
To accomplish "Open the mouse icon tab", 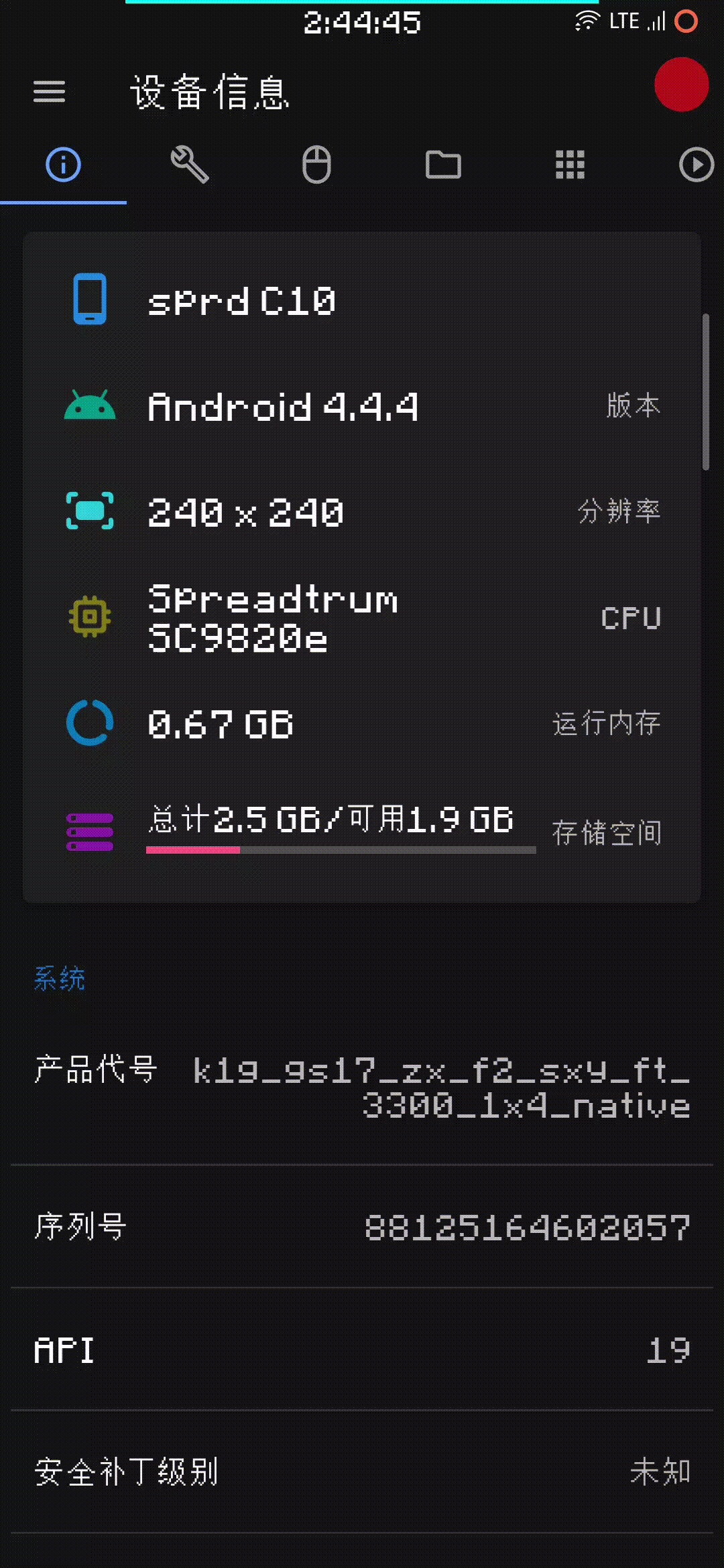I will point(316,165).
